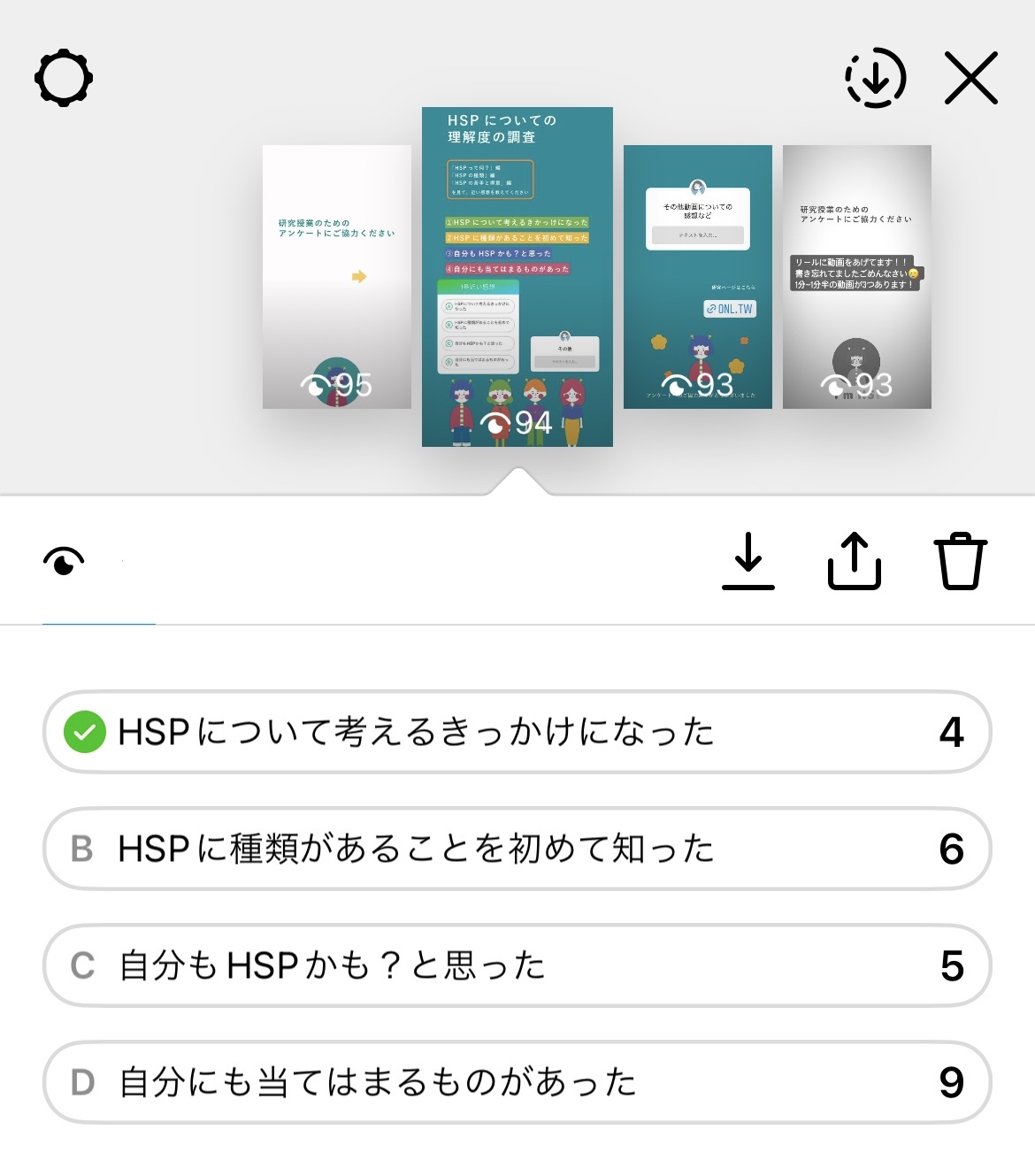Viewport: 1035px width, 1176px height.
Task: See voters for option D 自分にも当てはまるもの
Action: click(x=517, y=1082)
